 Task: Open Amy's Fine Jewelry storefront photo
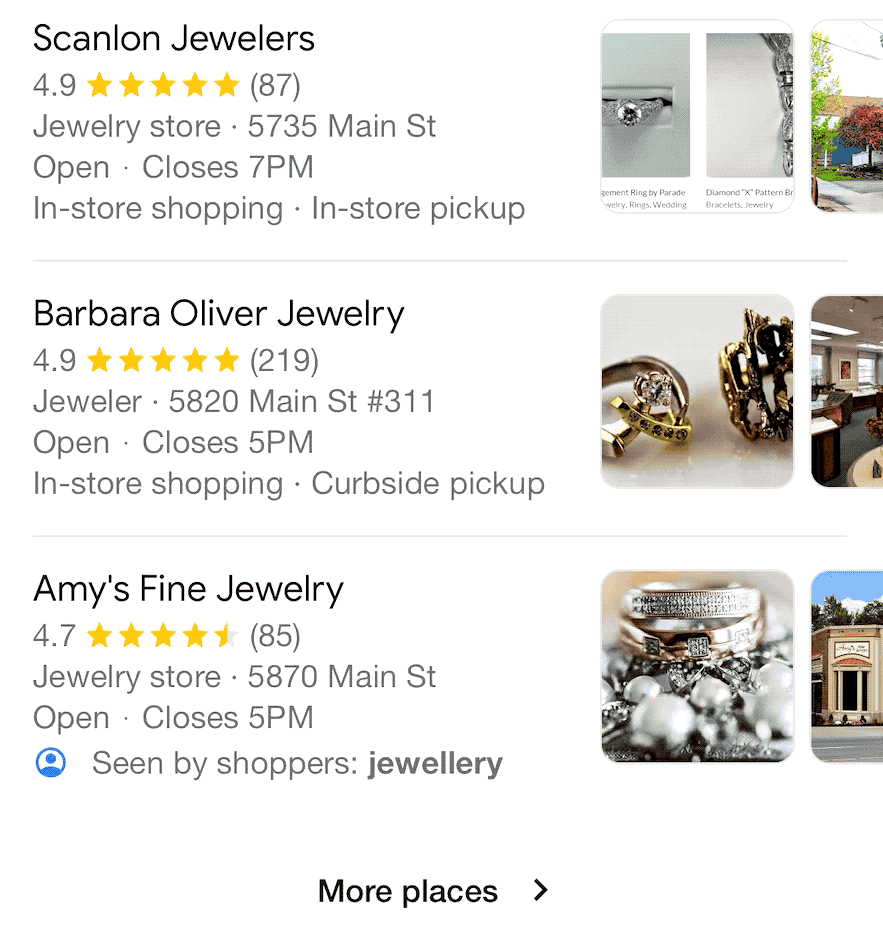(x=846, y=666)
